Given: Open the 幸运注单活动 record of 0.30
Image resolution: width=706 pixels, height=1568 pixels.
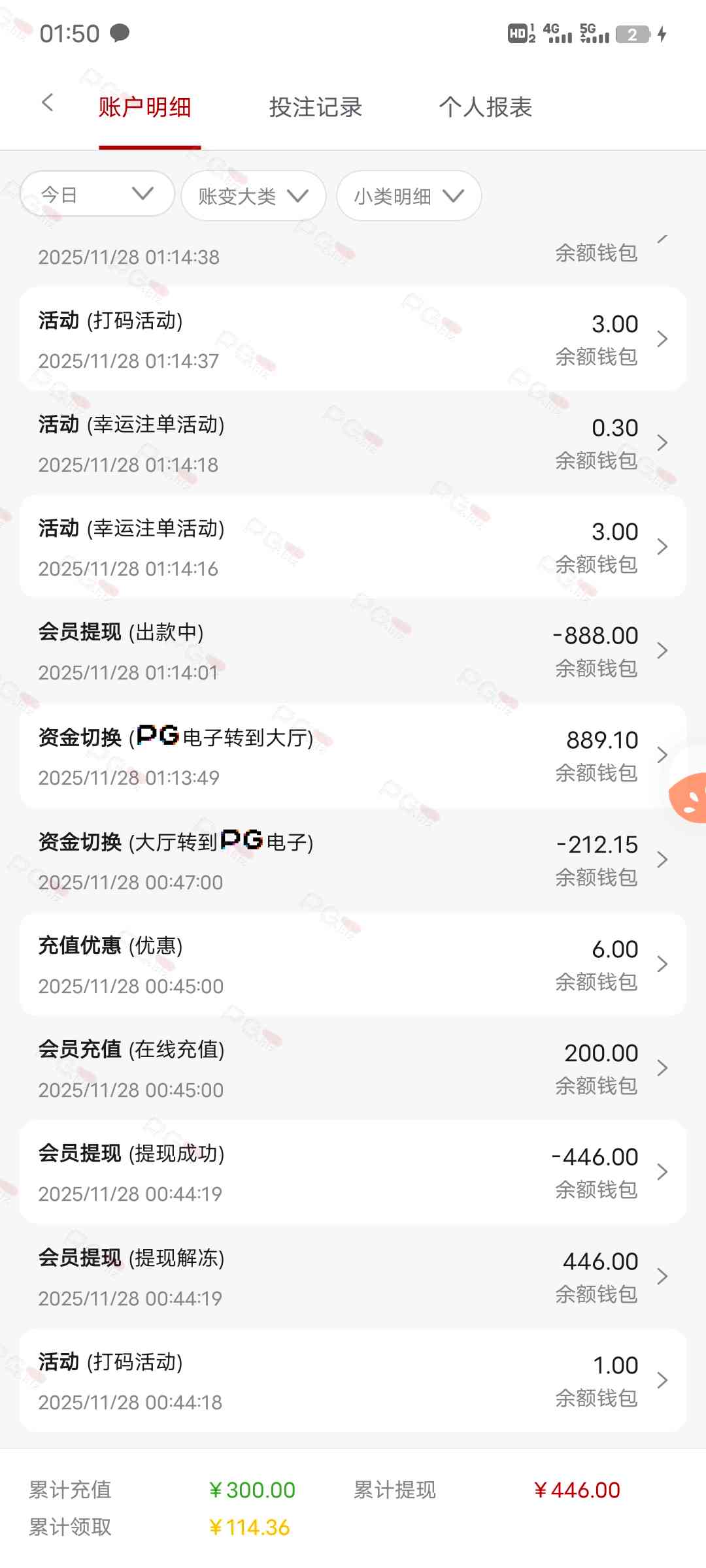Looking at the screenshot, I should tap(353, 443).
